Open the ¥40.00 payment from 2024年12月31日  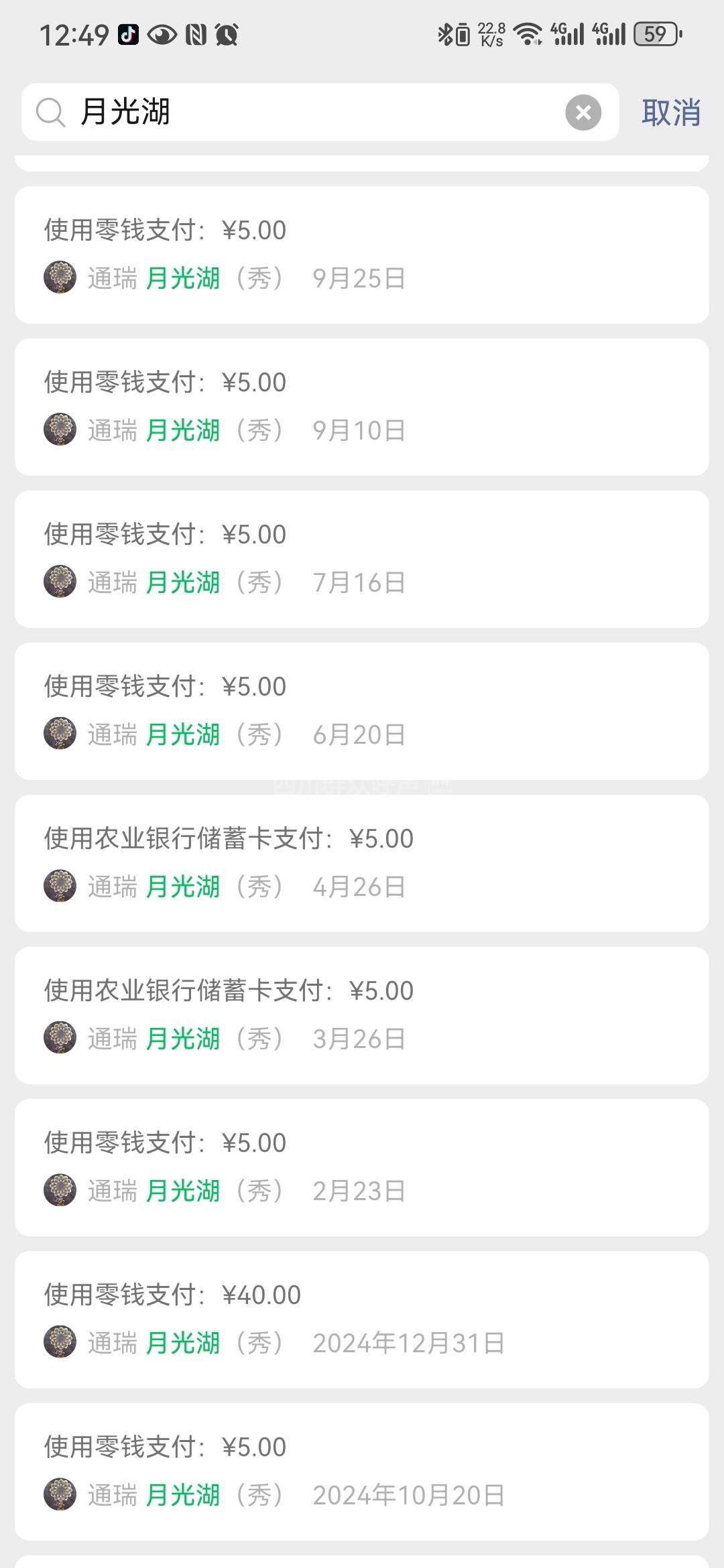[x=362, y=1319]
